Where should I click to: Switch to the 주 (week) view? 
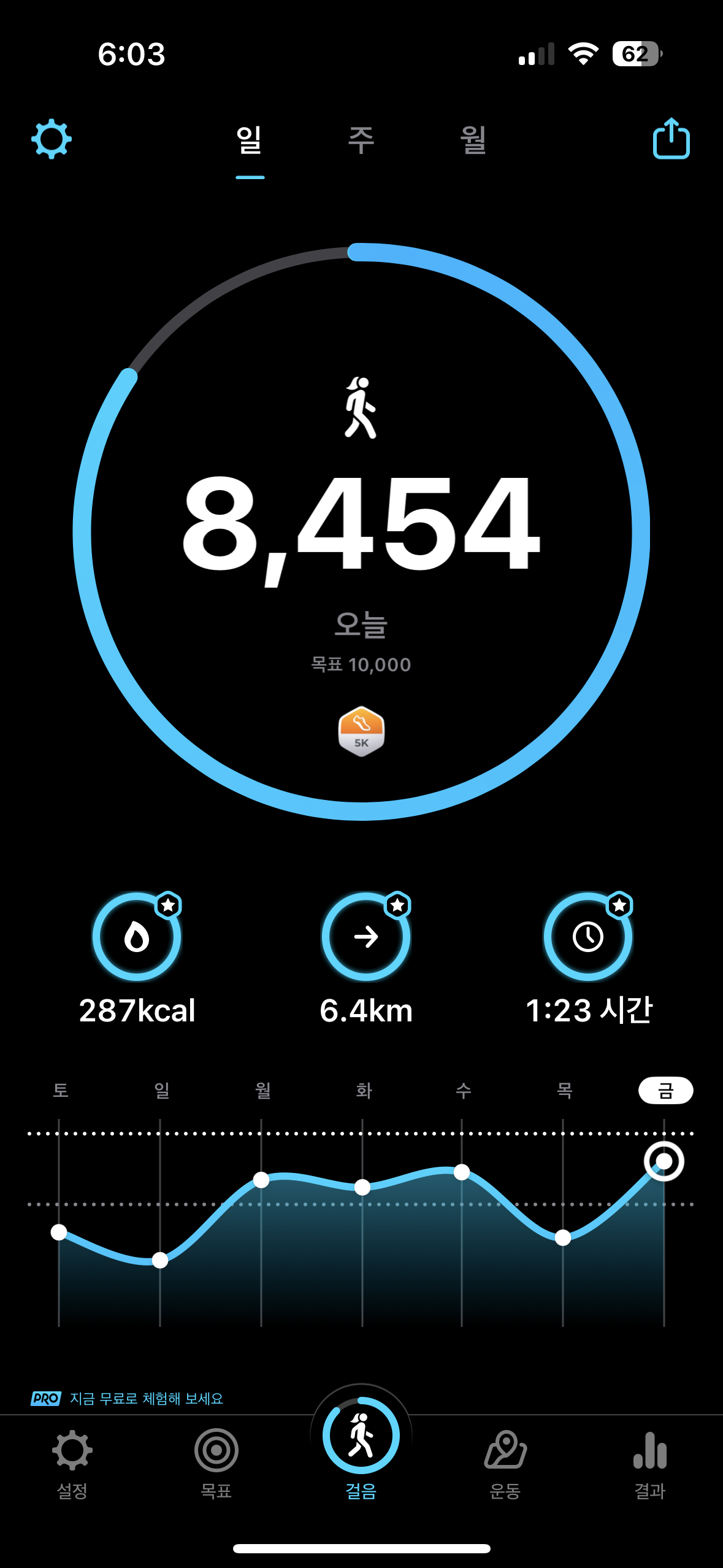tap(361, 140)
